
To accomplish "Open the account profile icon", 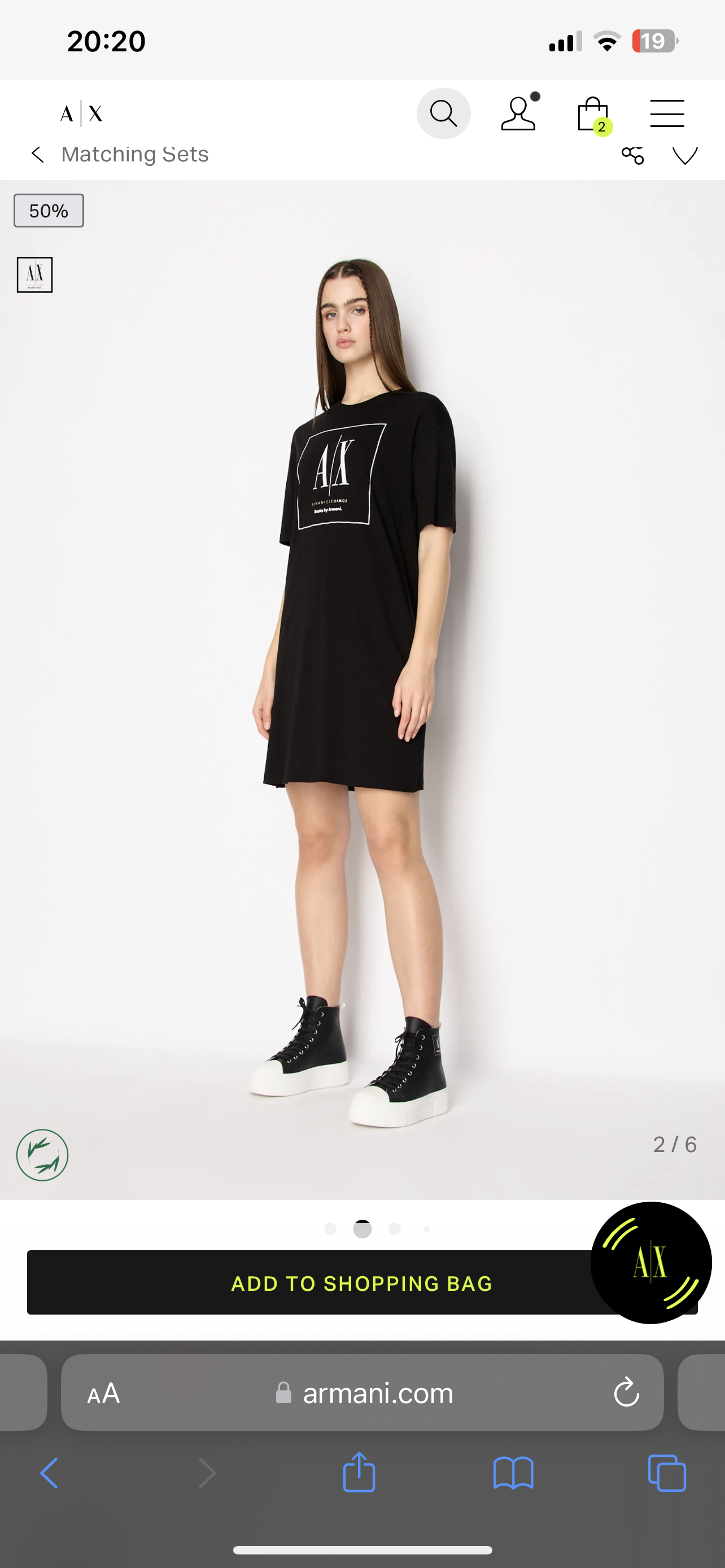I will point(519,113).
